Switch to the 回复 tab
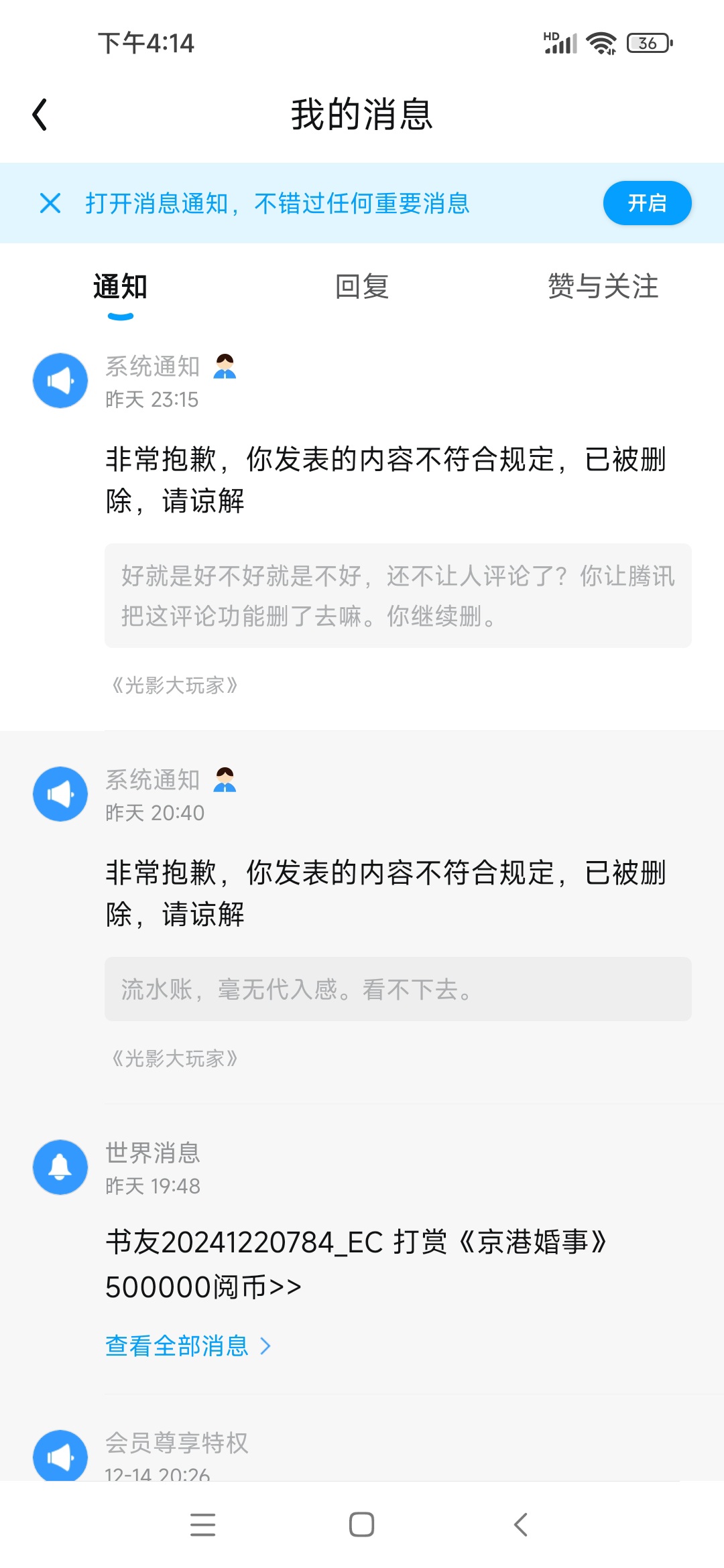 coord(362,287)
